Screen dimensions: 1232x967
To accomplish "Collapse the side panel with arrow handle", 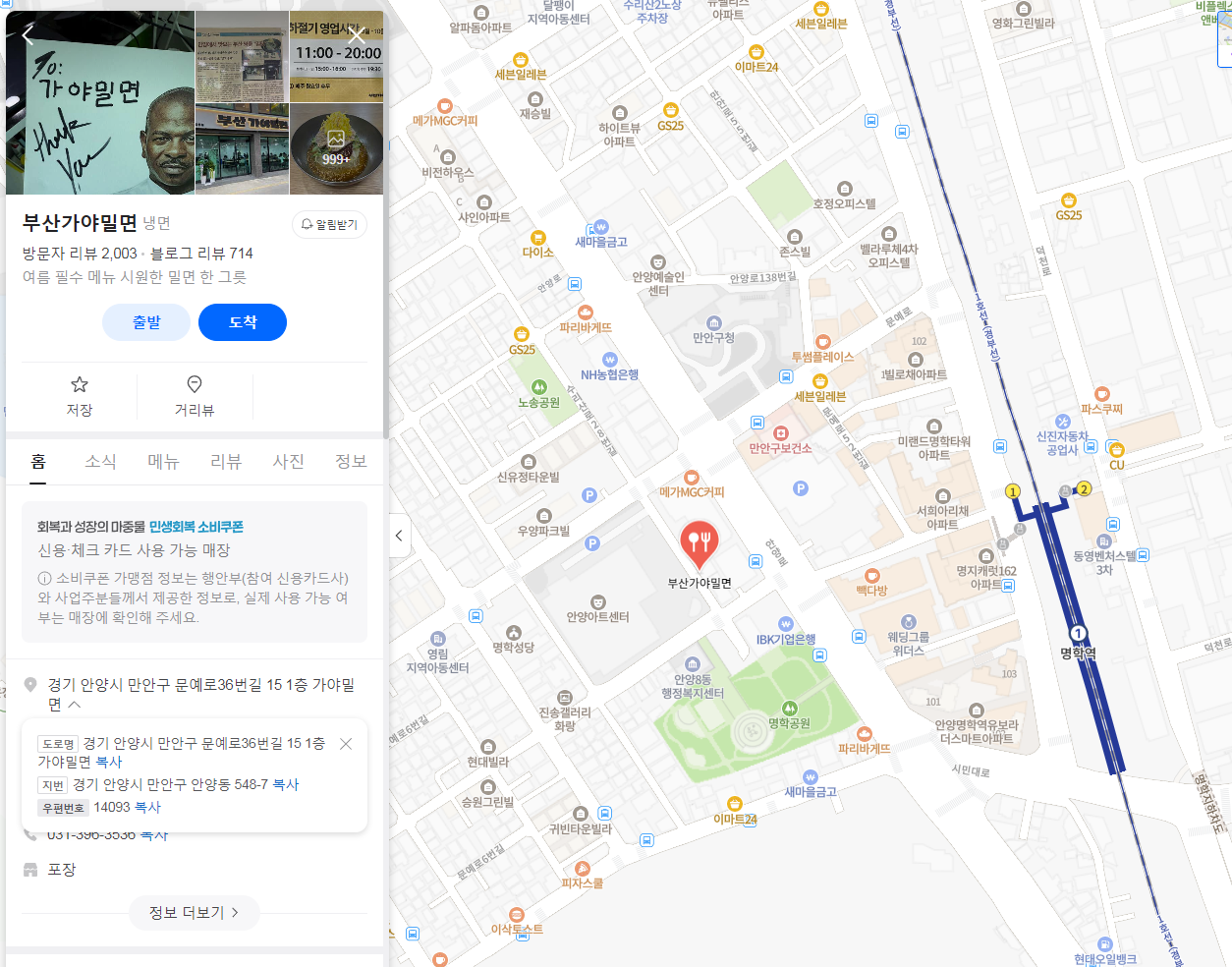I will pyautogui.click(x=399, y=536).
